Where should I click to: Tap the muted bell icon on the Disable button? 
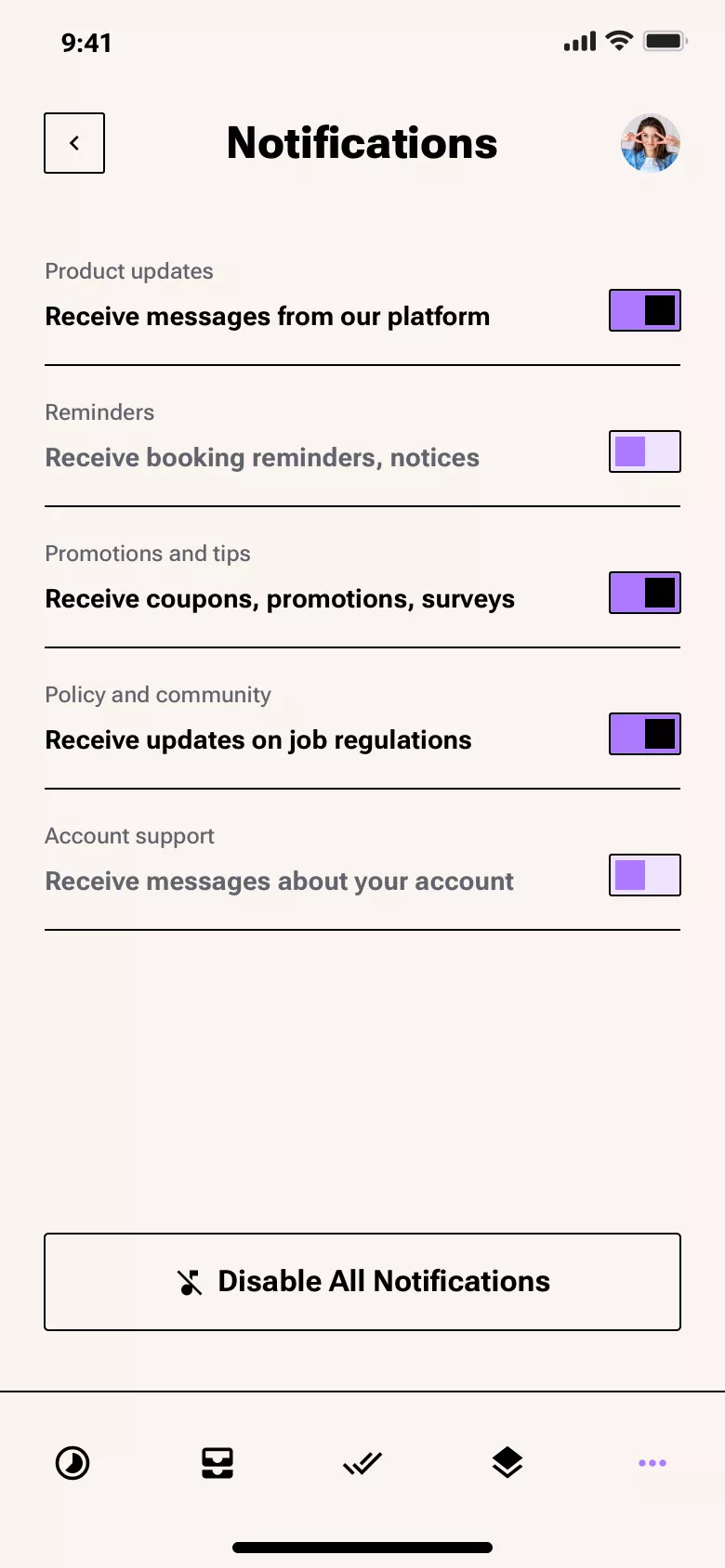189,1281
